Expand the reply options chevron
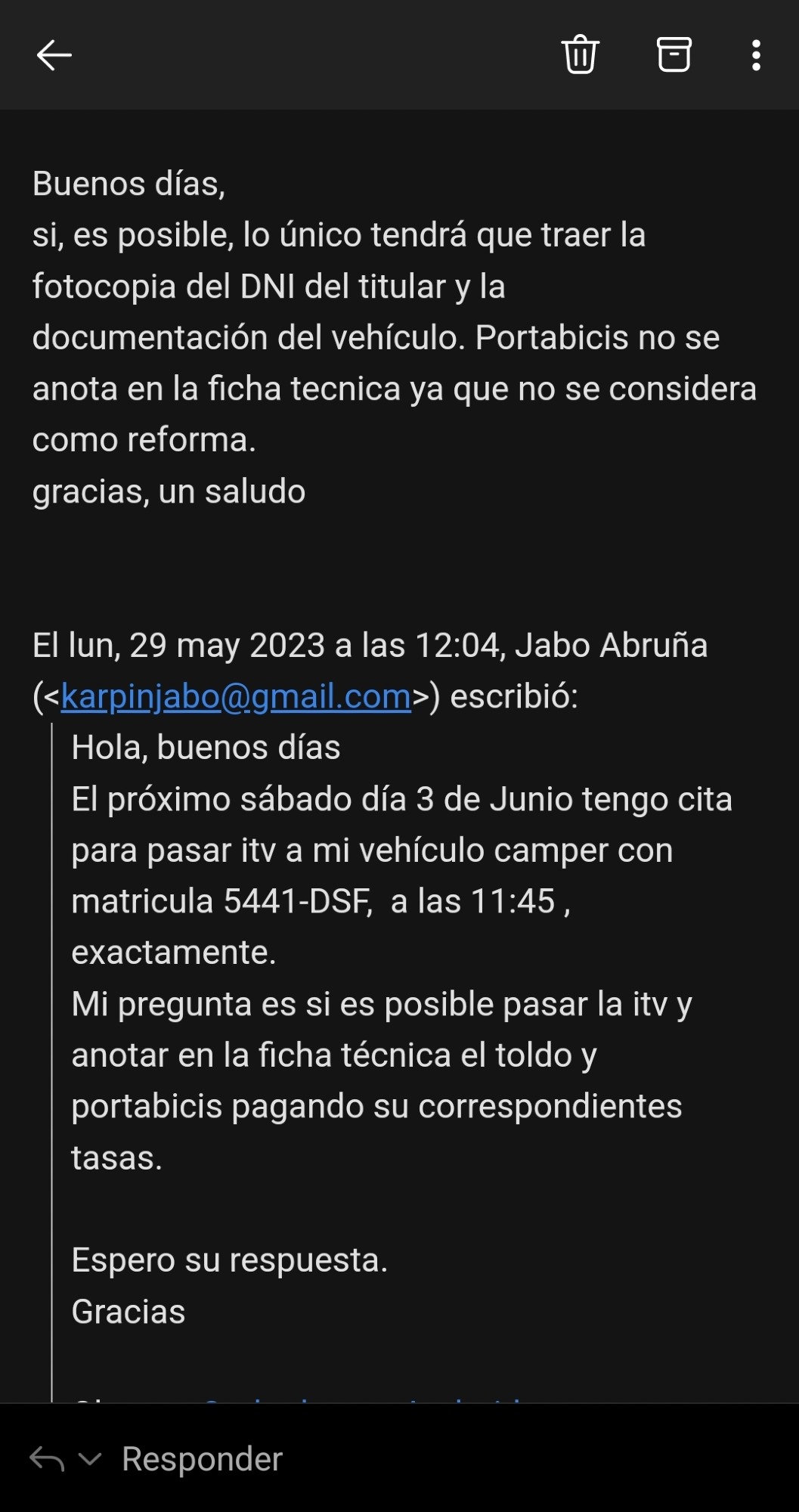Viewport: 799px width, 1512px height. coord(90,1460)
